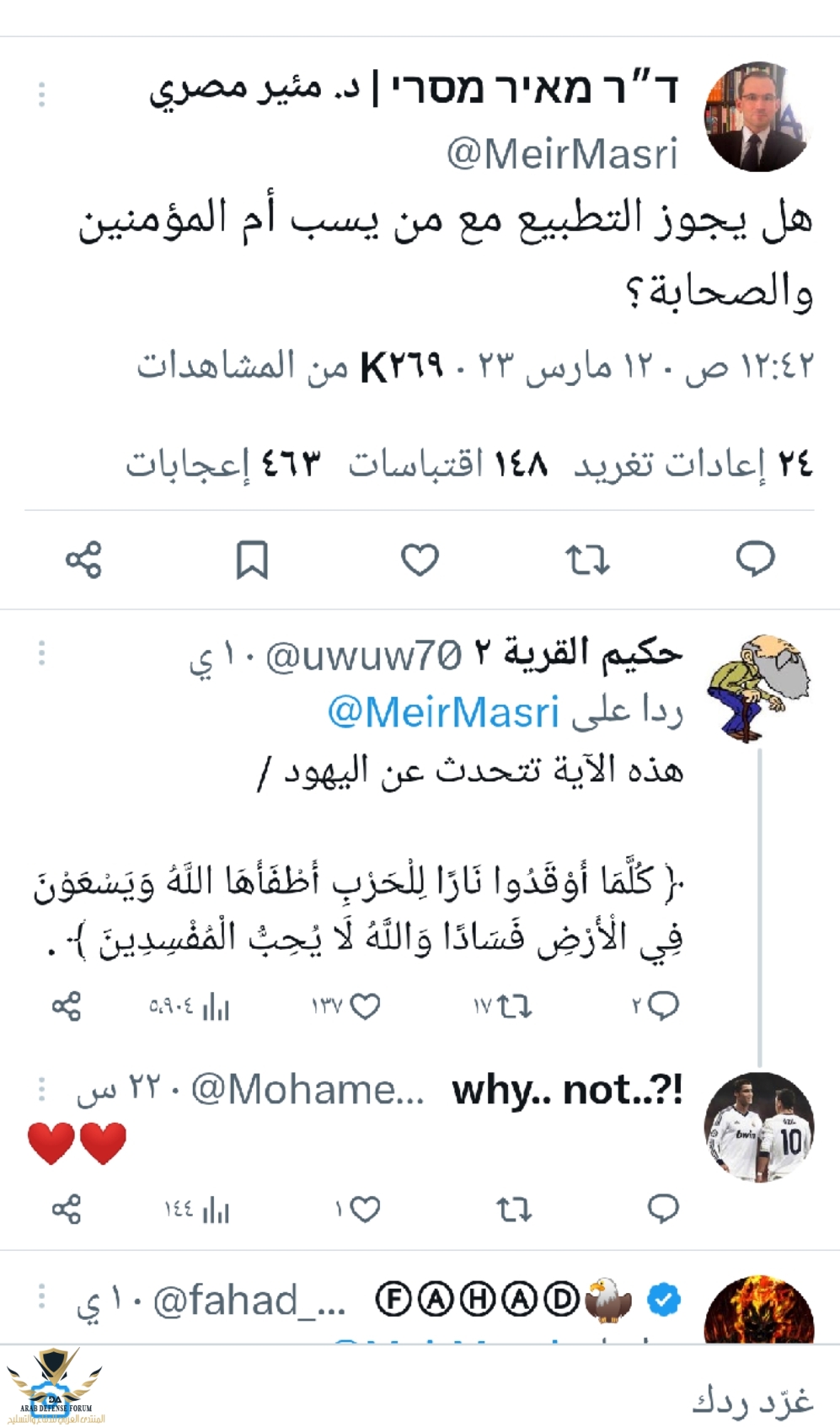Viewport: 840px width, 1427px height.
Task: Retweet the reply from @uwuw70
Action: (x=514, y=1006)
